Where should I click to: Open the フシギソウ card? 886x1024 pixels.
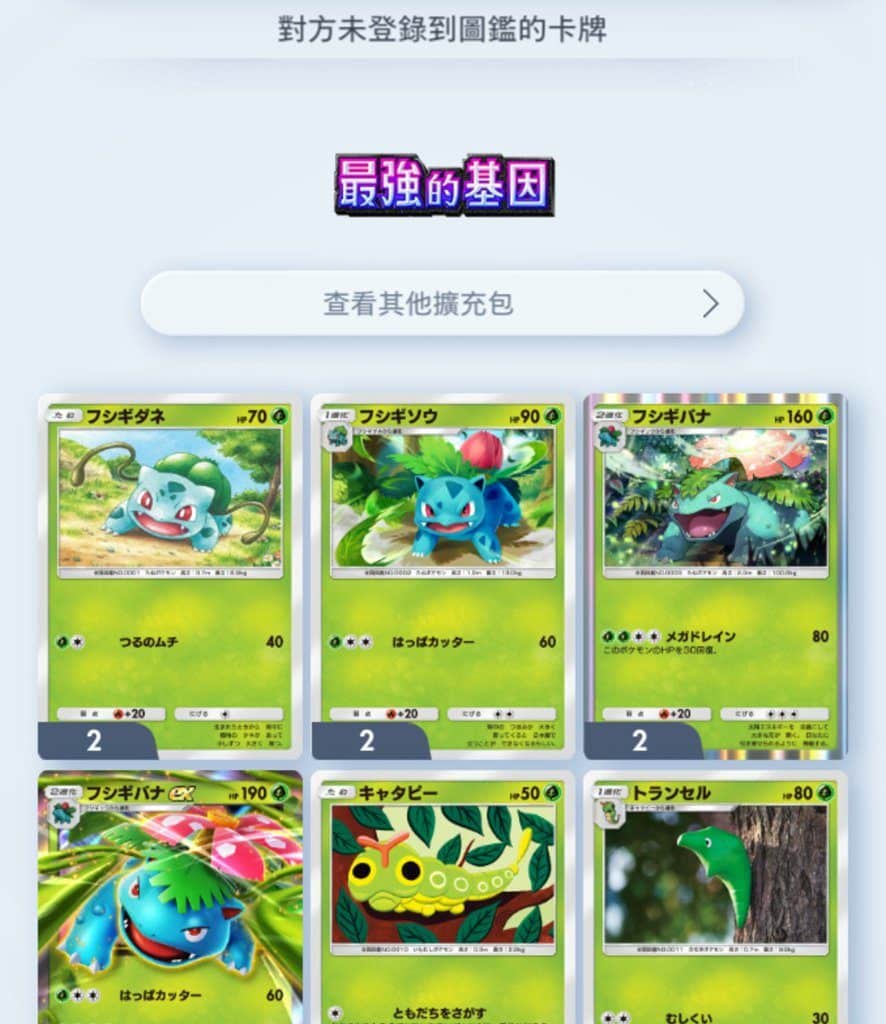coord(442,575)
